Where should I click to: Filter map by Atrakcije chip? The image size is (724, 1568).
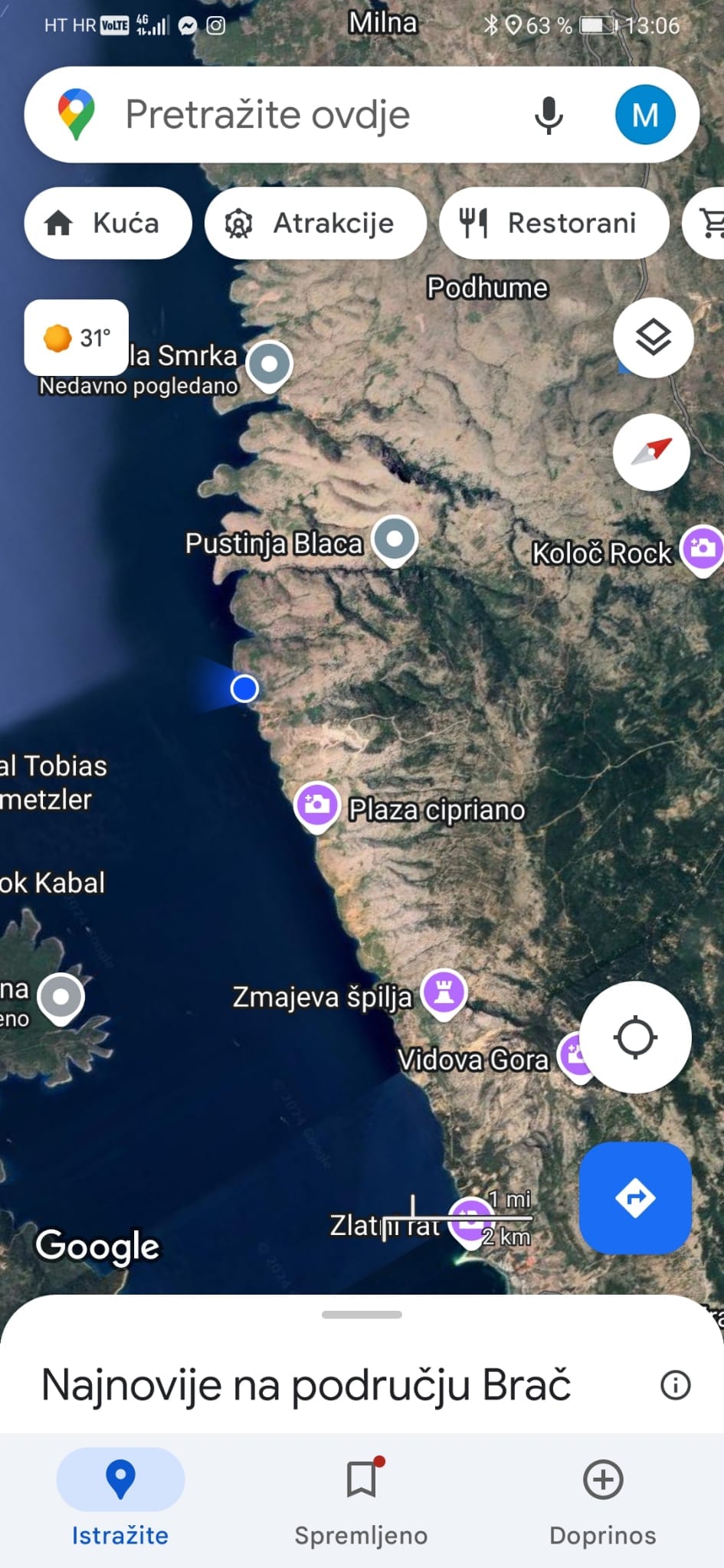pos(315,223)
